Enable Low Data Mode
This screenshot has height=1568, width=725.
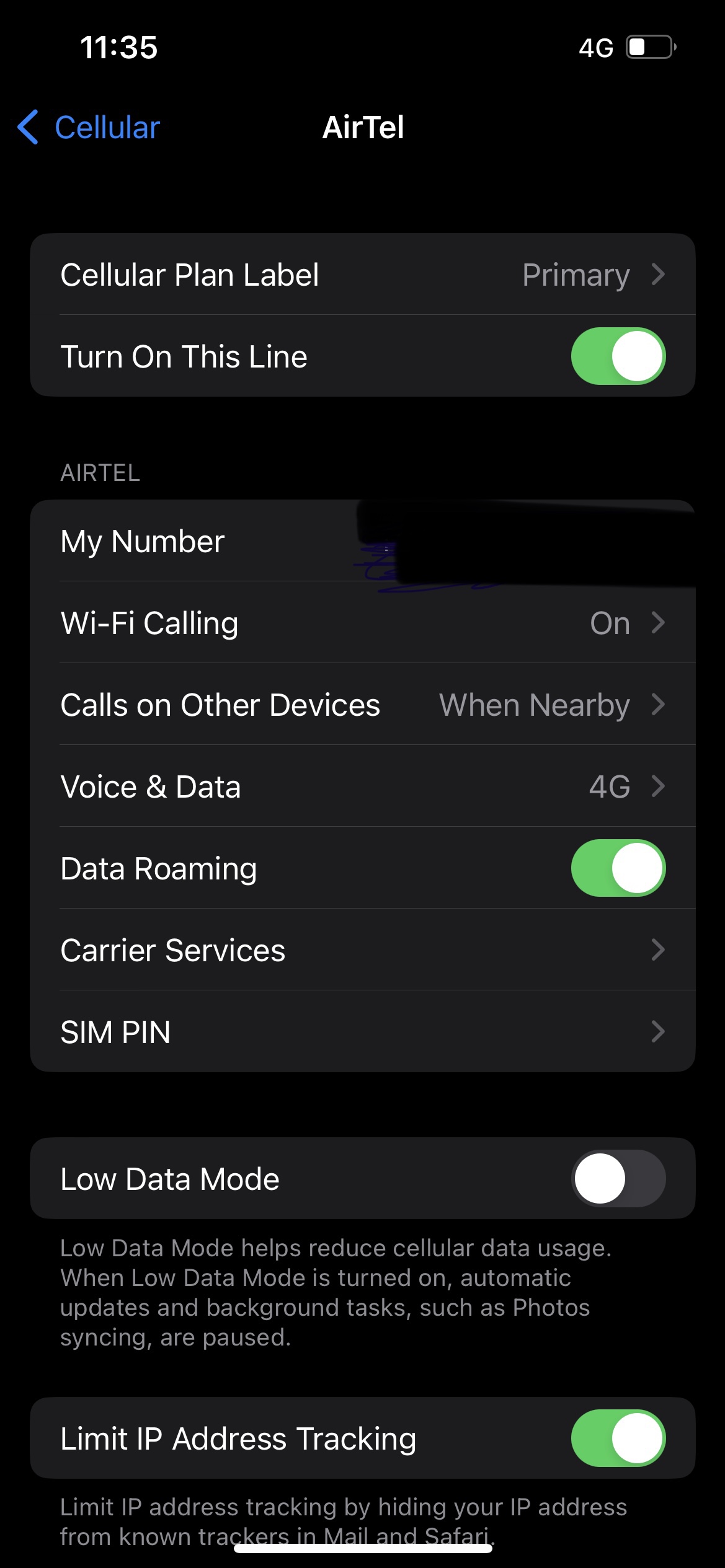(618, 1178)
